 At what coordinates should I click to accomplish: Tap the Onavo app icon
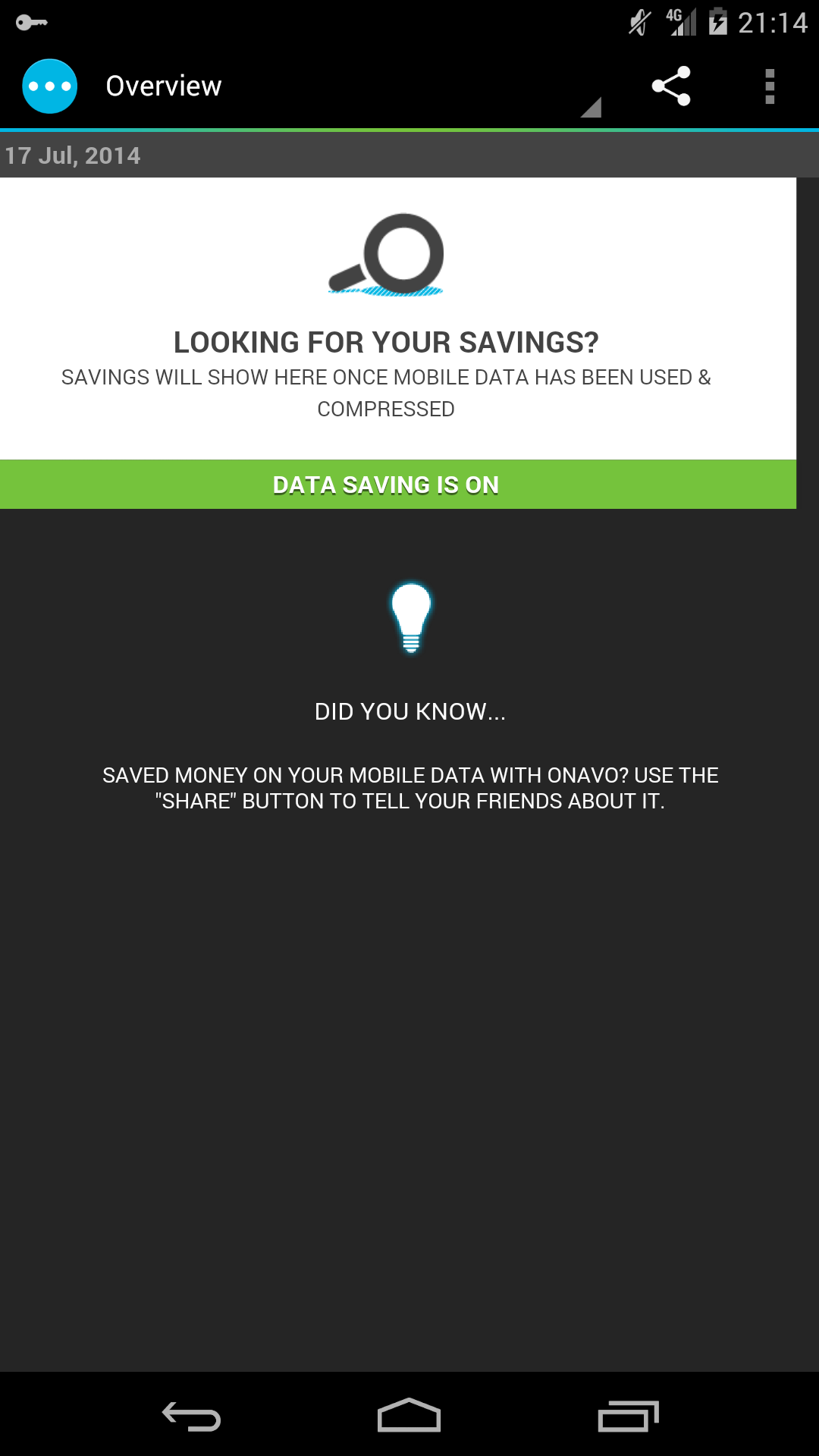point(49,86)
